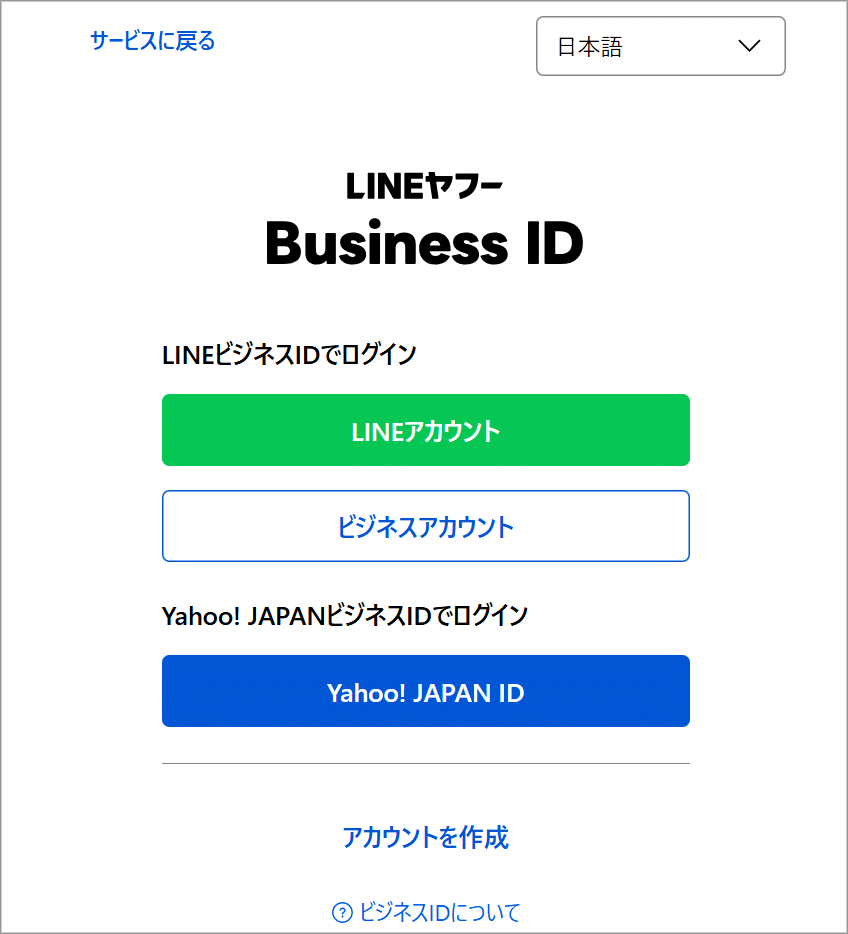Click the Business ID heading text
This screenshot has height=934, width=848.
click(424, 242)
